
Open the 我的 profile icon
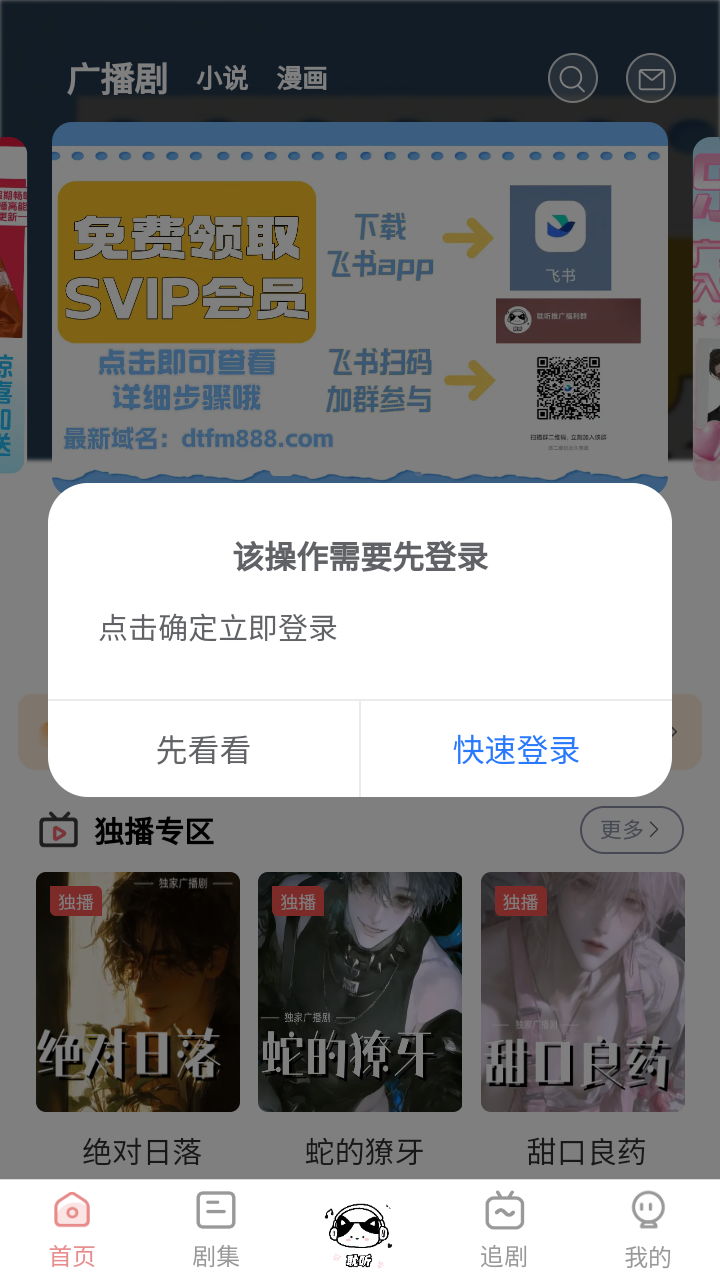(x=647, y=1211)
